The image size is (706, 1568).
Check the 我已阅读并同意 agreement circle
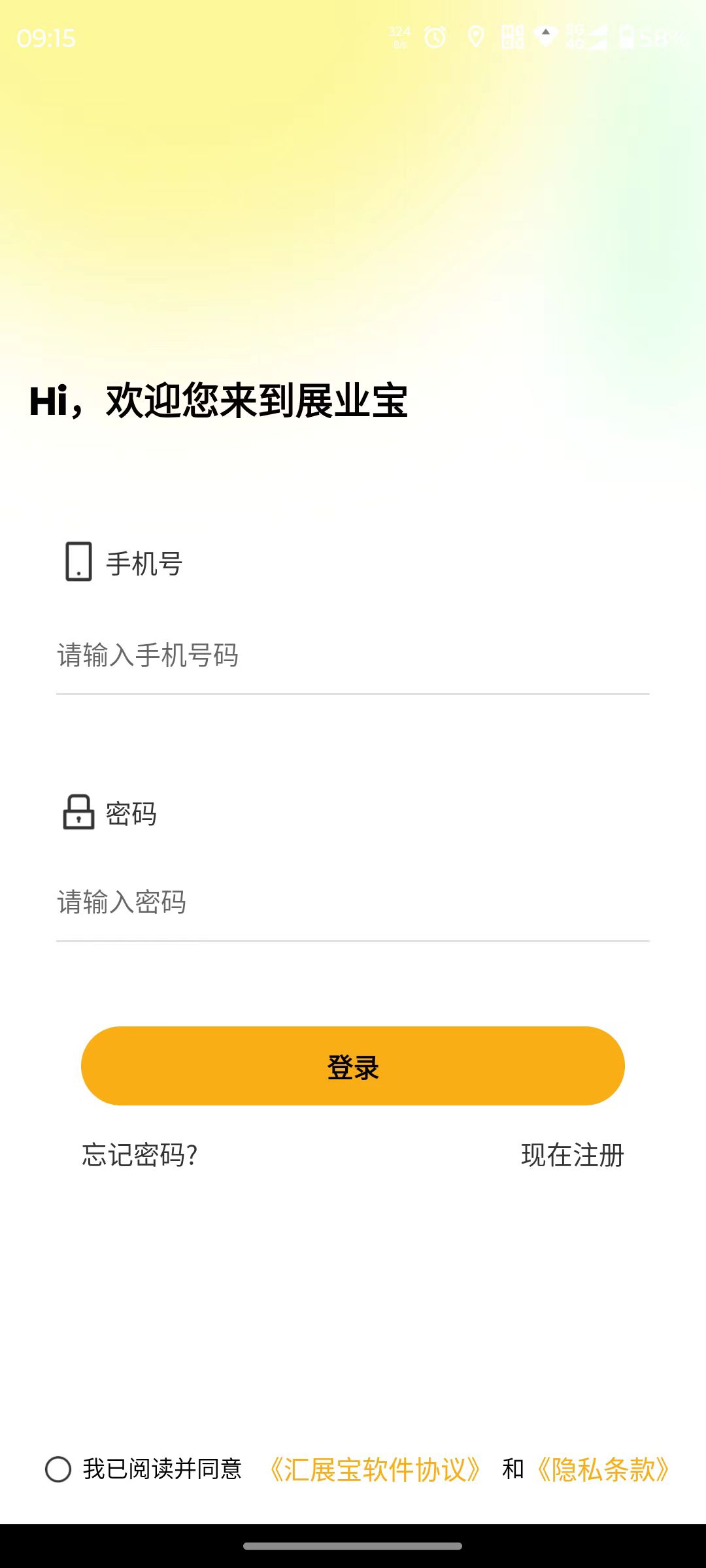[58, 1469]
